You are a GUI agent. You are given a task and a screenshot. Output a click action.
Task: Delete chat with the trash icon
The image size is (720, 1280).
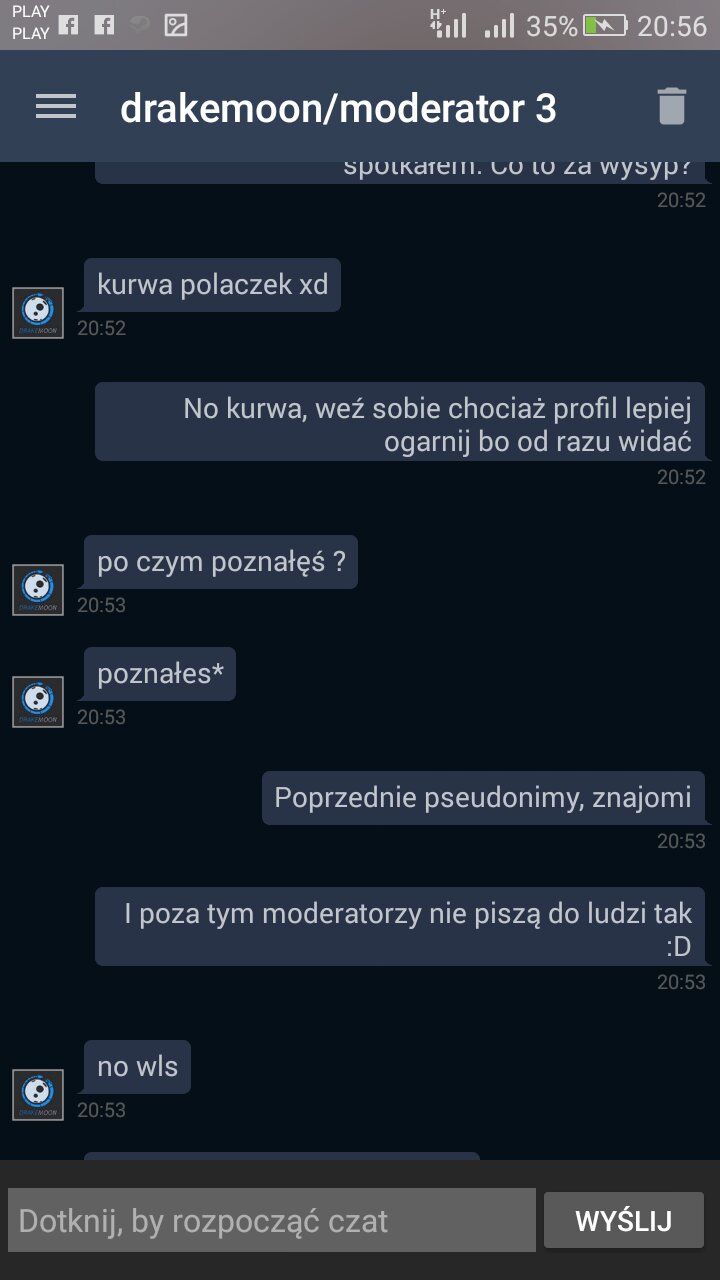(x=671, y=106)
